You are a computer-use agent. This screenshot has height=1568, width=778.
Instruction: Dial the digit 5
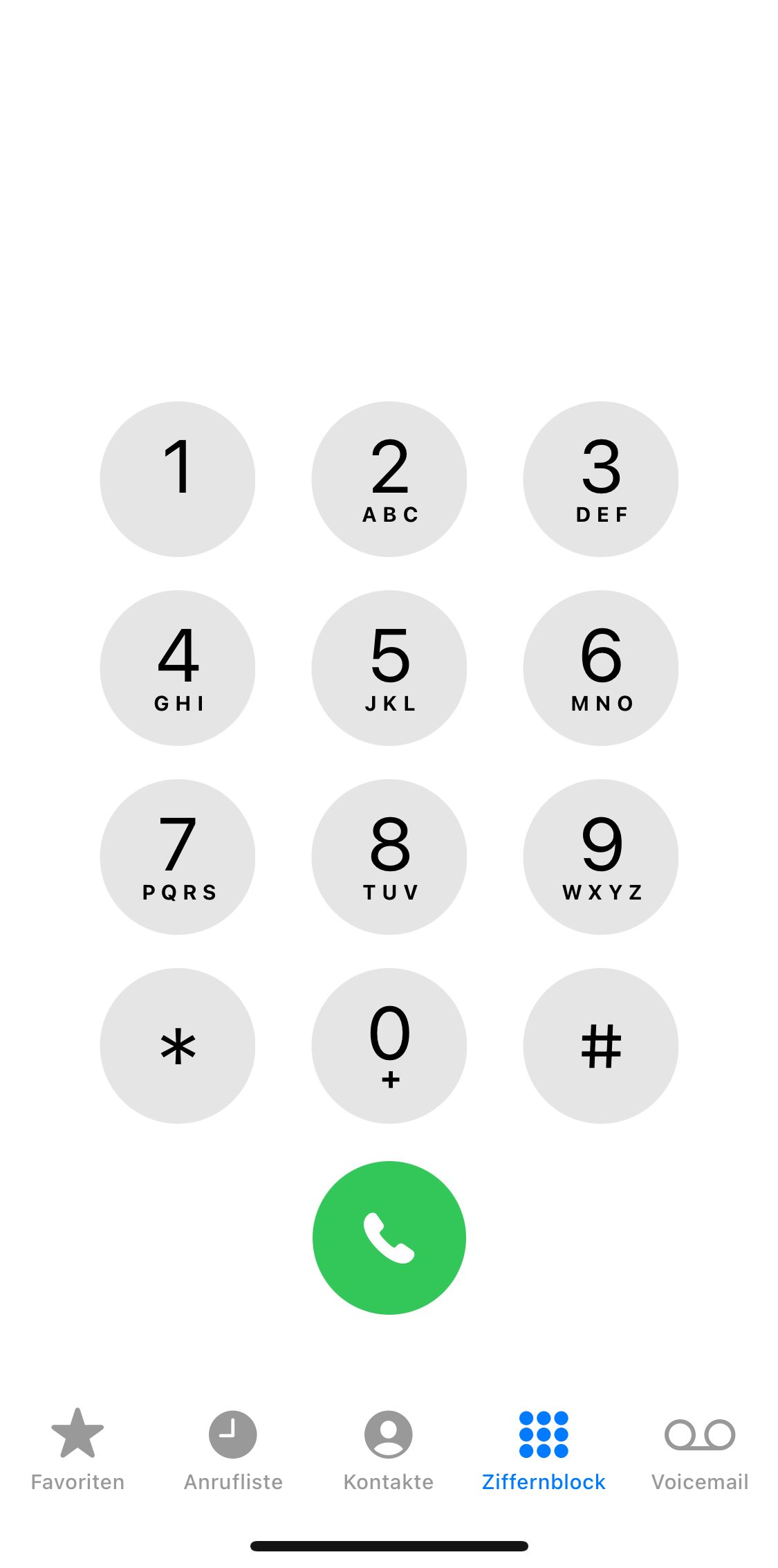click(389, 668)
